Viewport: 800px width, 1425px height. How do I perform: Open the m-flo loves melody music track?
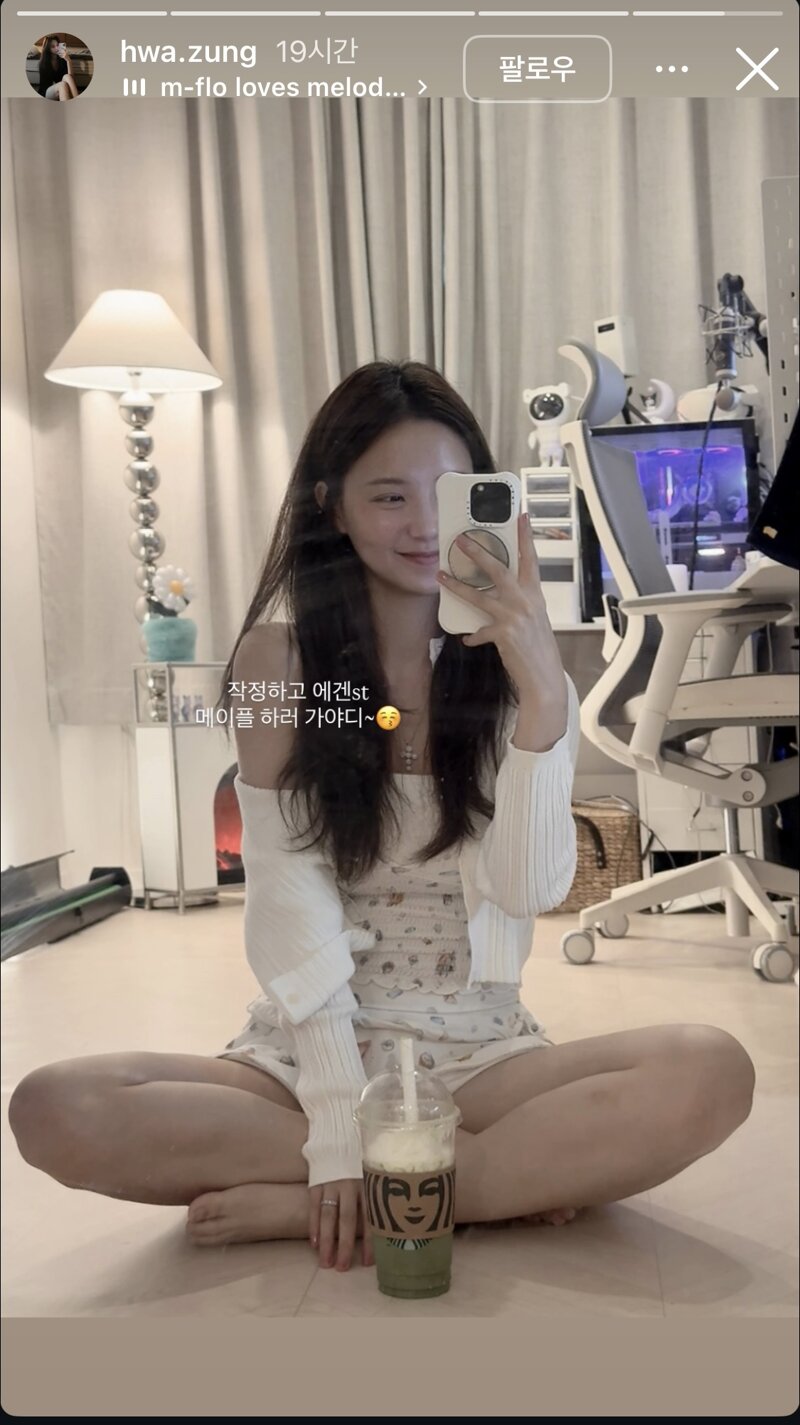click(282, 88)
